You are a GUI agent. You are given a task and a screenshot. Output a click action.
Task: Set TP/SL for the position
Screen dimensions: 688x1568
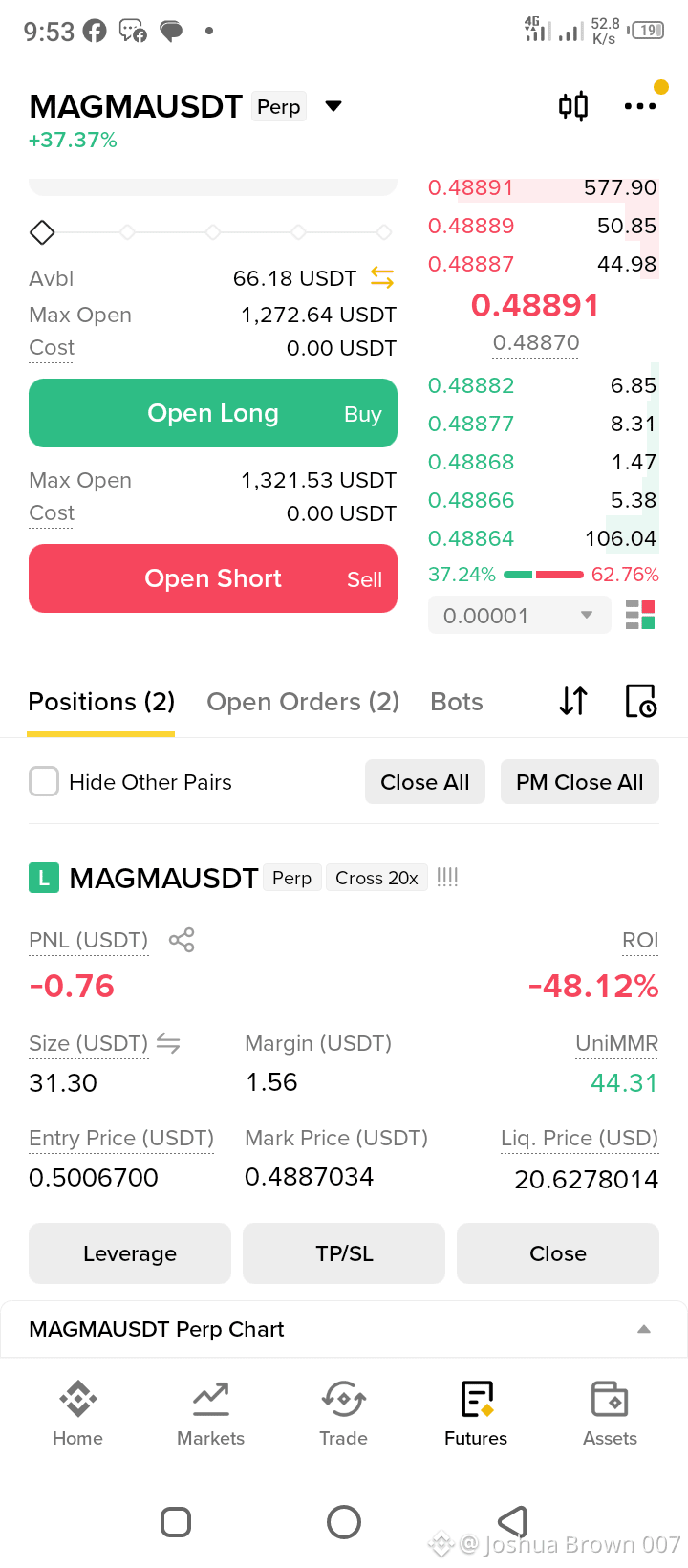coord(344,1253)
